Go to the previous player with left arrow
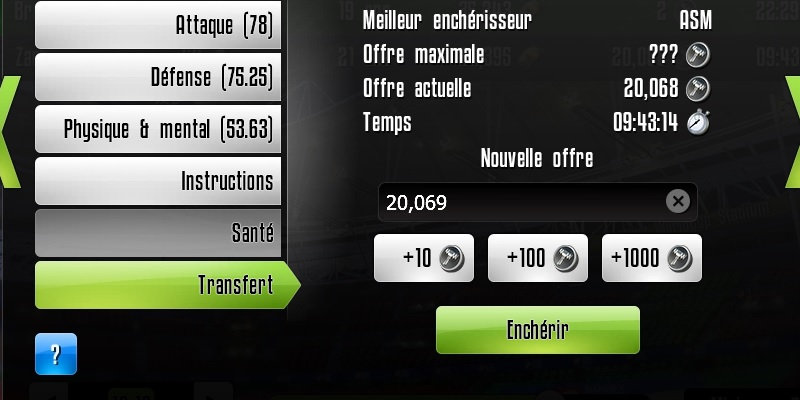 8,130
